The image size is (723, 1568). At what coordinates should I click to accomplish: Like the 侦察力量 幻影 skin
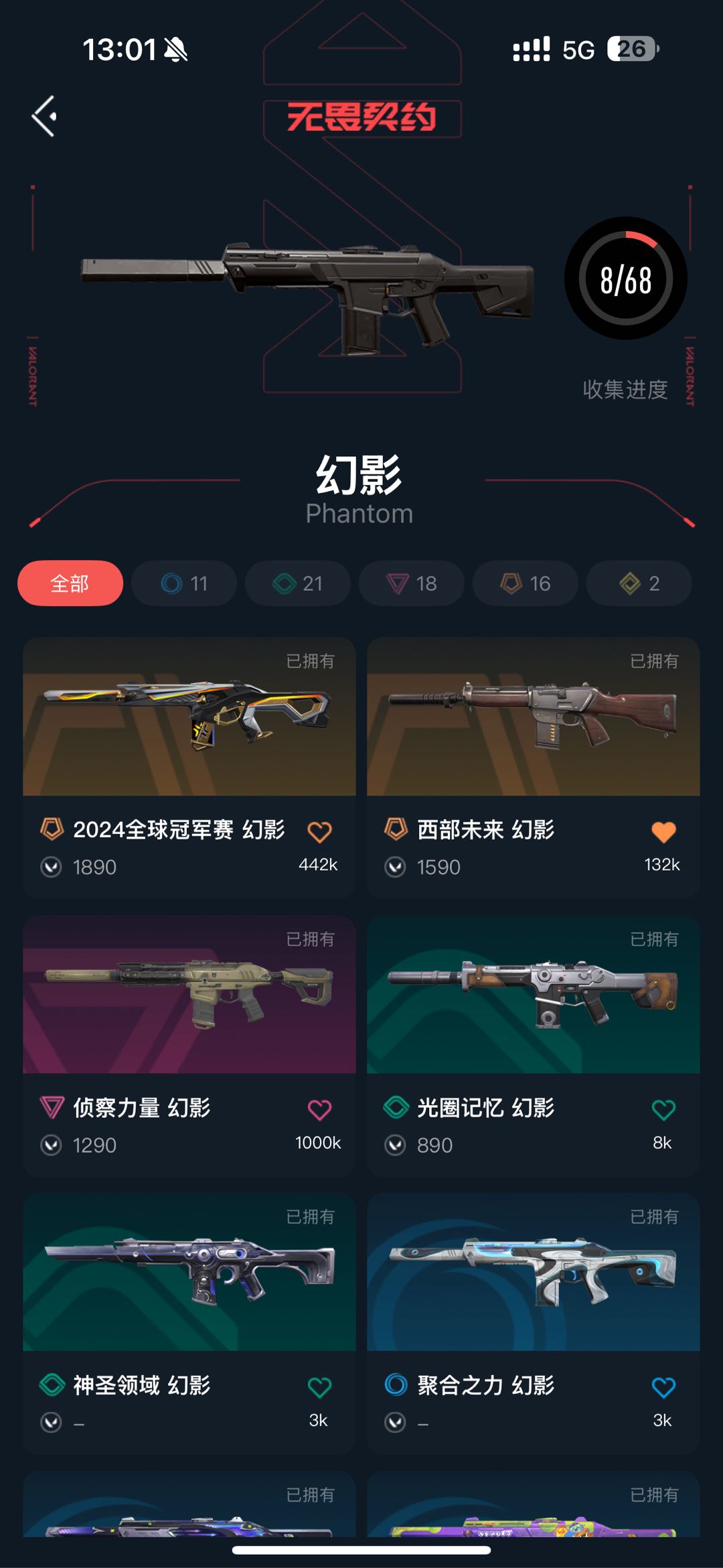click(x=319, y=1110)
